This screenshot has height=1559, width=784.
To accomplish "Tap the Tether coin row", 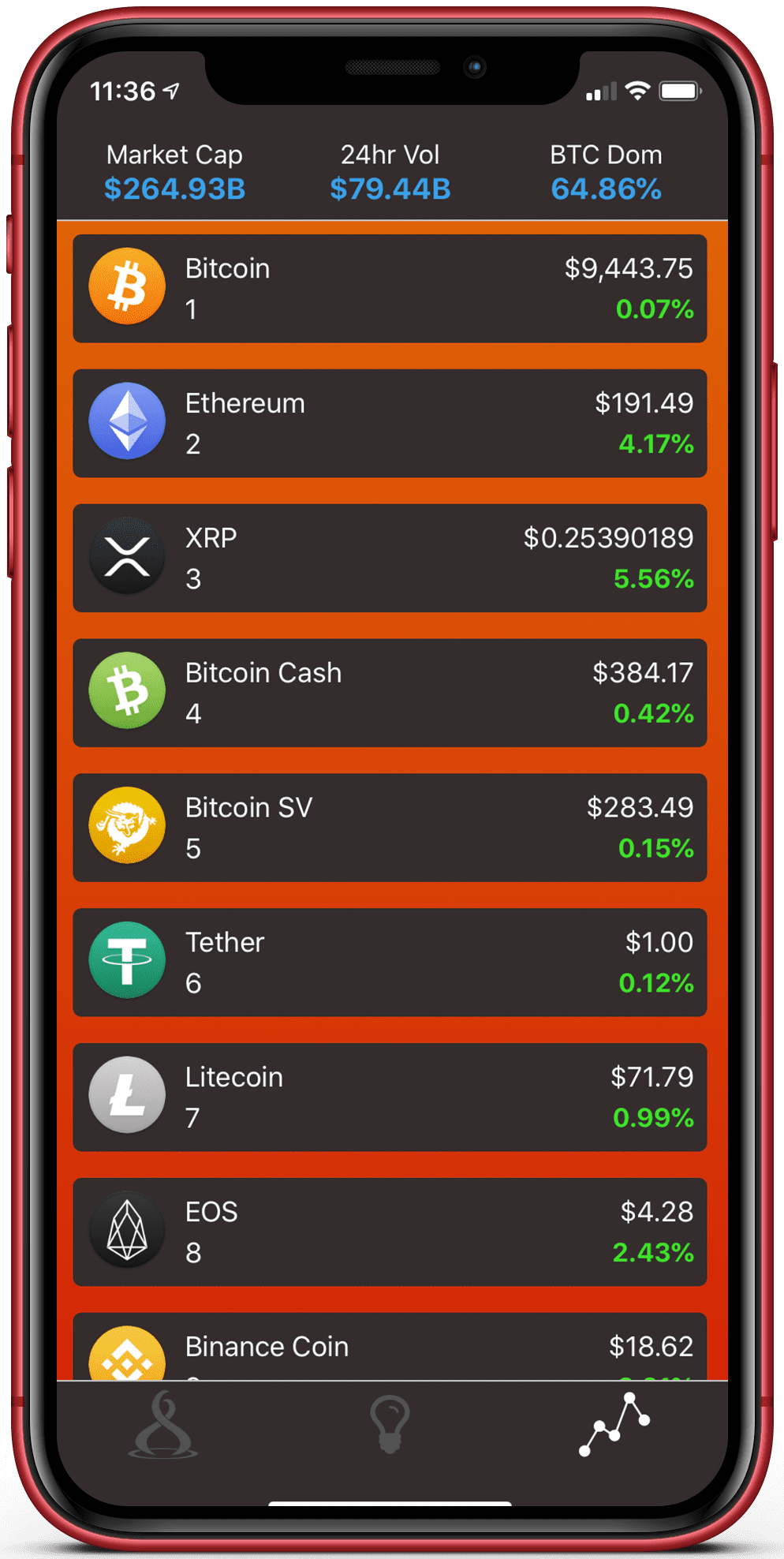I will pos(390,963).
